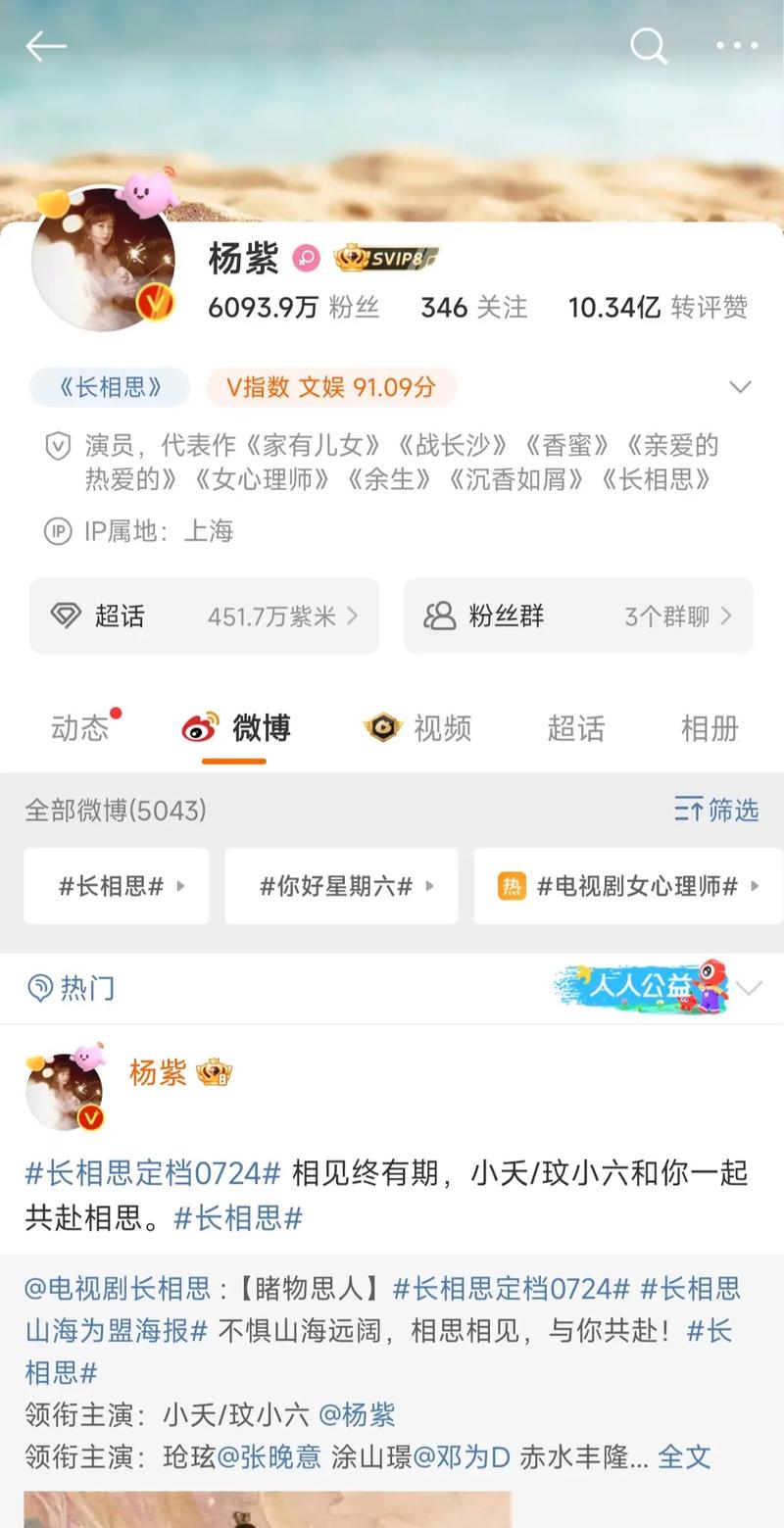Click the 热门 megaphone icon

pyautogui.click(x=37, y=988)
